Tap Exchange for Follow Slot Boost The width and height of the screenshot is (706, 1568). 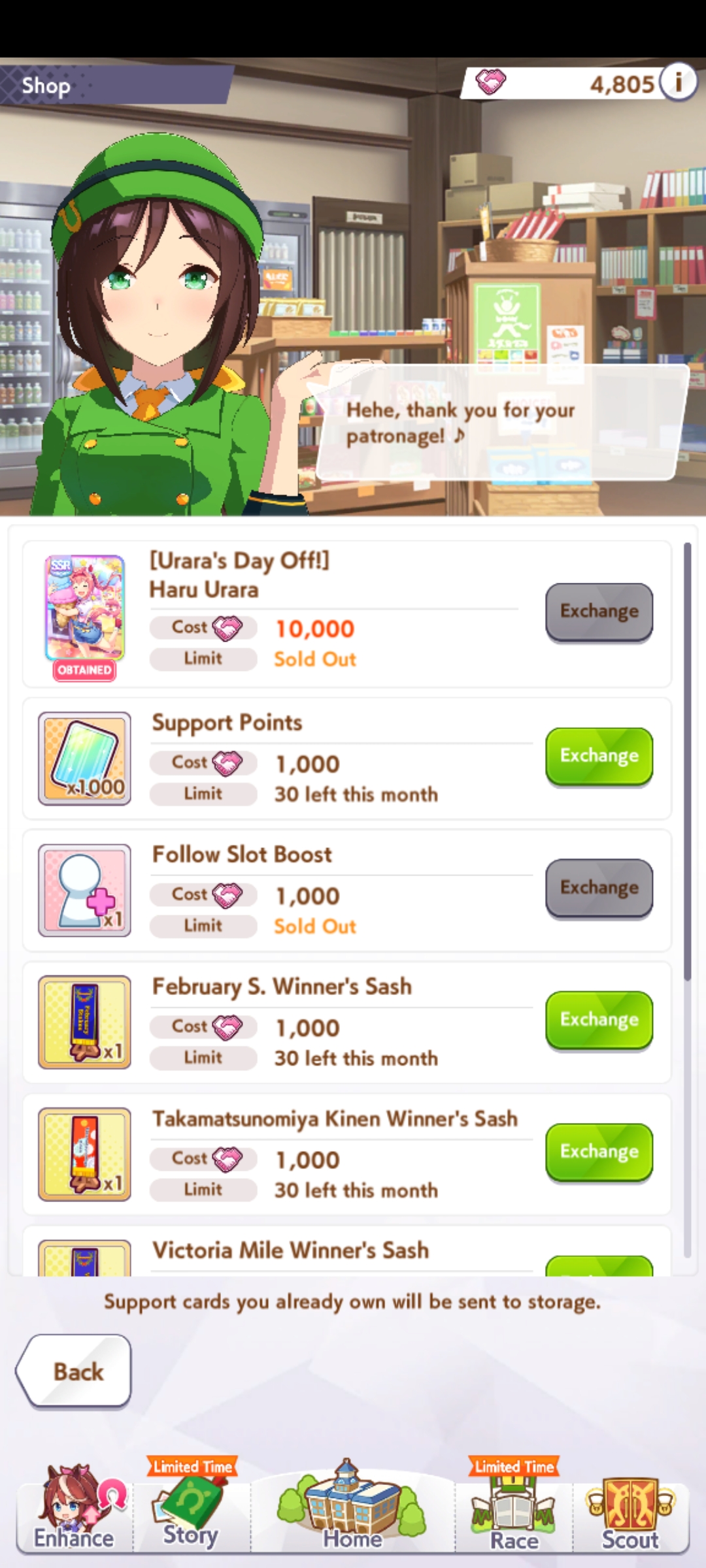click(x=599, y=888)
